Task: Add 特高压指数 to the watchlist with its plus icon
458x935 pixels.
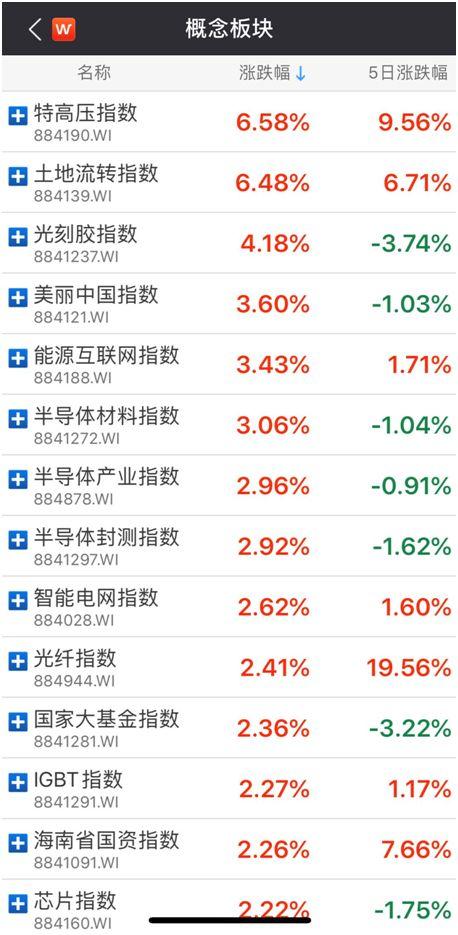Action: pyautogui.click(x=18, y=115)
